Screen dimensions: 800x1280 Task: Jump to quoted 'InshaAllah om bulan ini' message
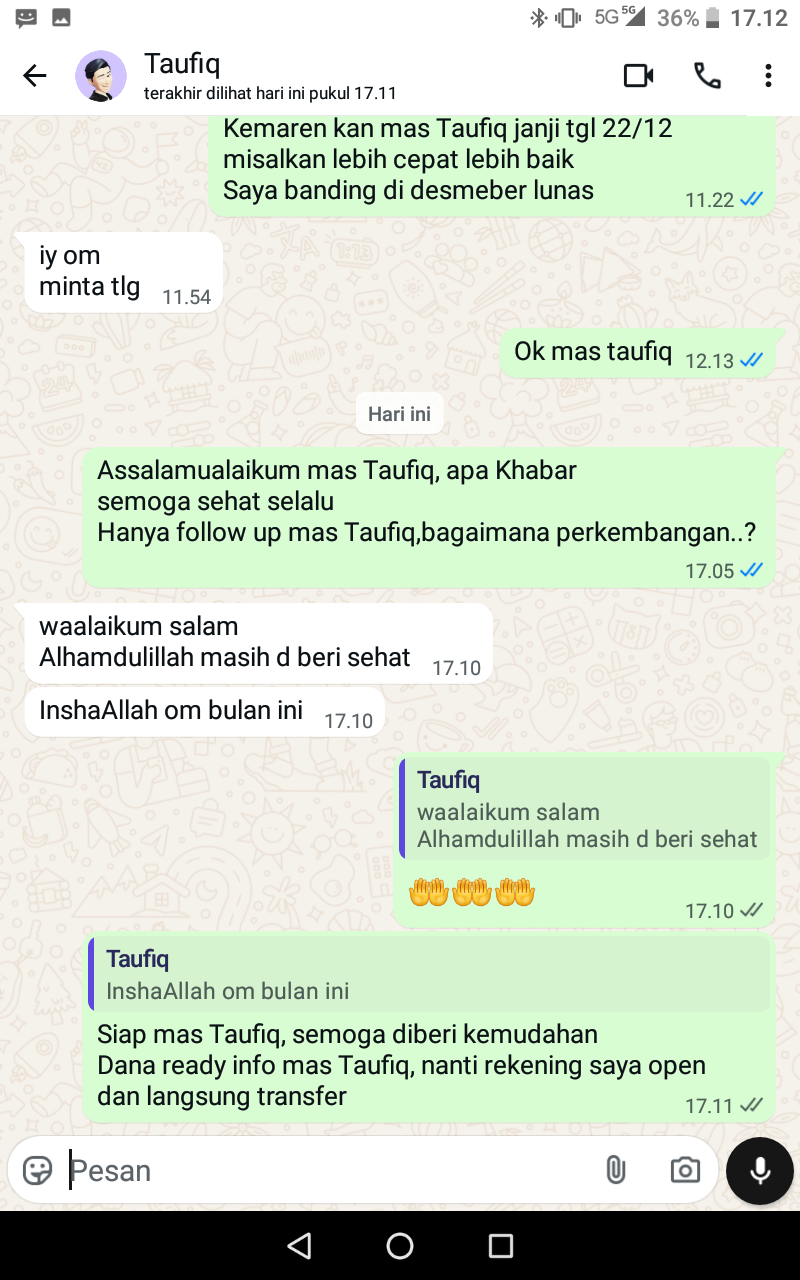[x=430, y=975]
